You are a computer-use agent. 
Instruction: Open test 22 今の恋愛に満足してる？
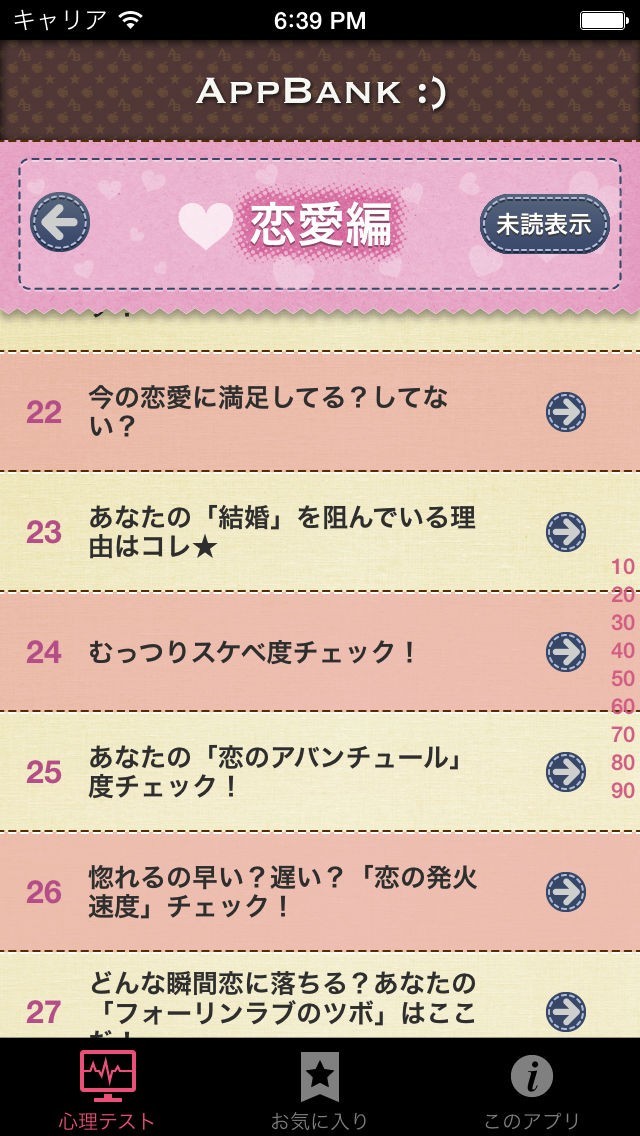click(300, 411)
